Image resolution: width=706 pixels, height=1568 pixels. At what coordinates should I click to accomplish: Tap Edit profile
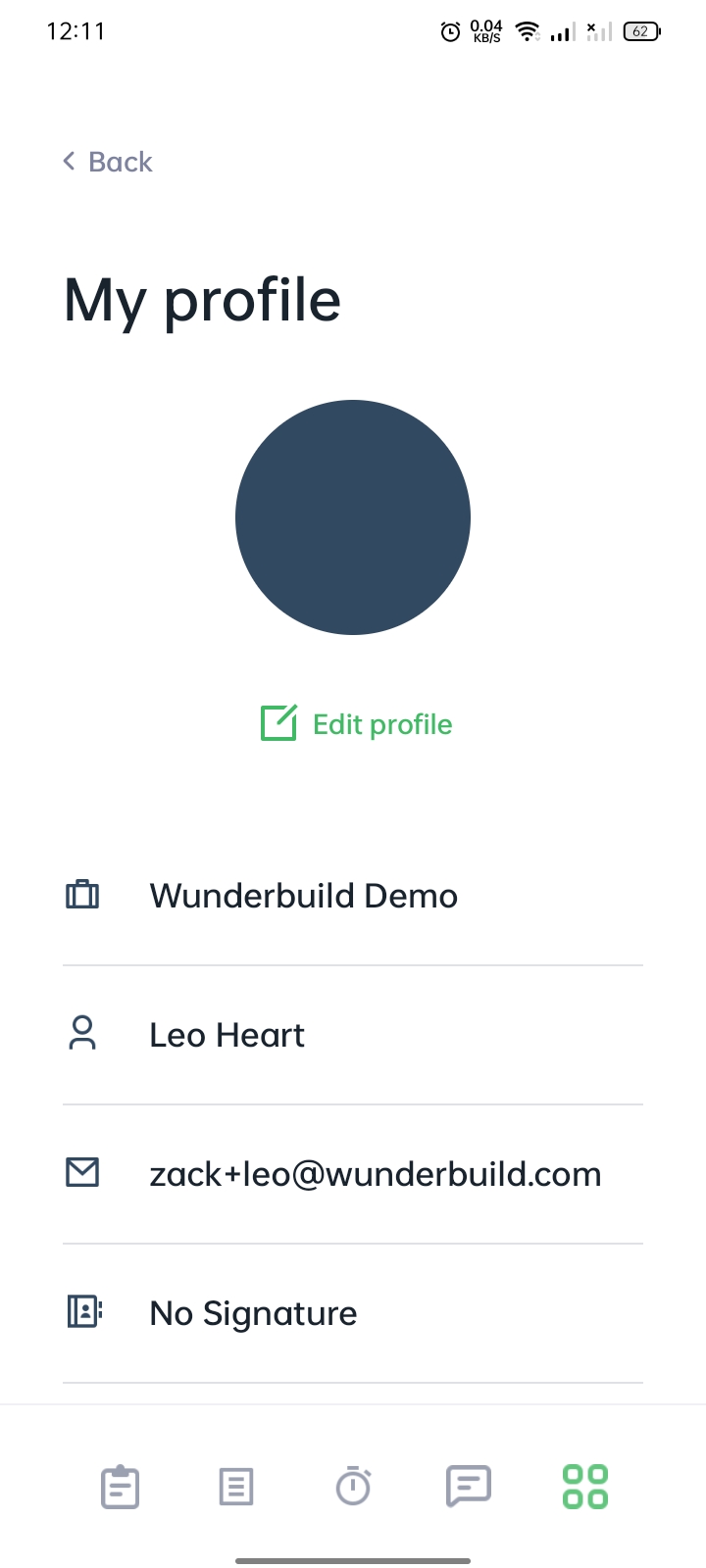(x=356, y=724)
